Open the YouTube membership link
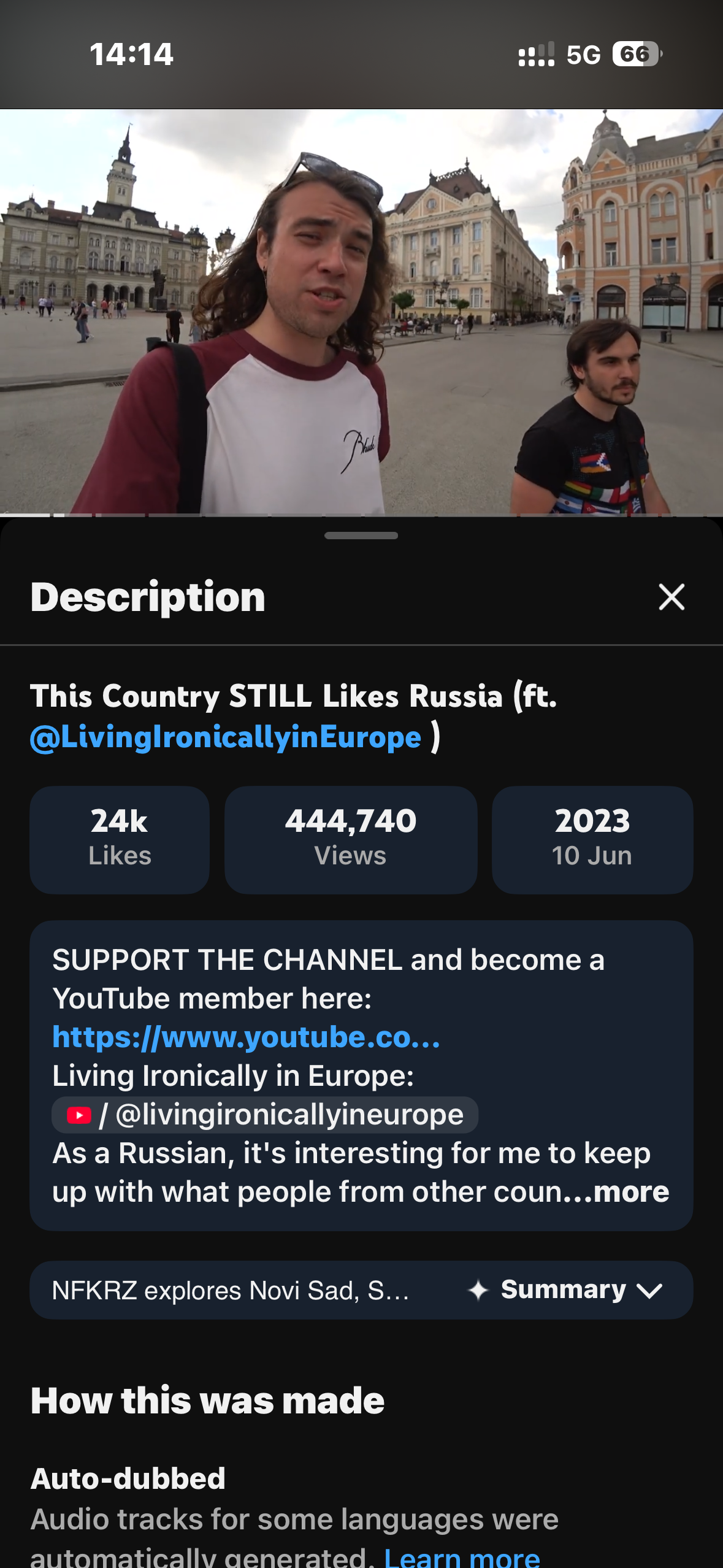This screenshot has height=1568, width=723. pyautogui.click(x=246, y=1037)
